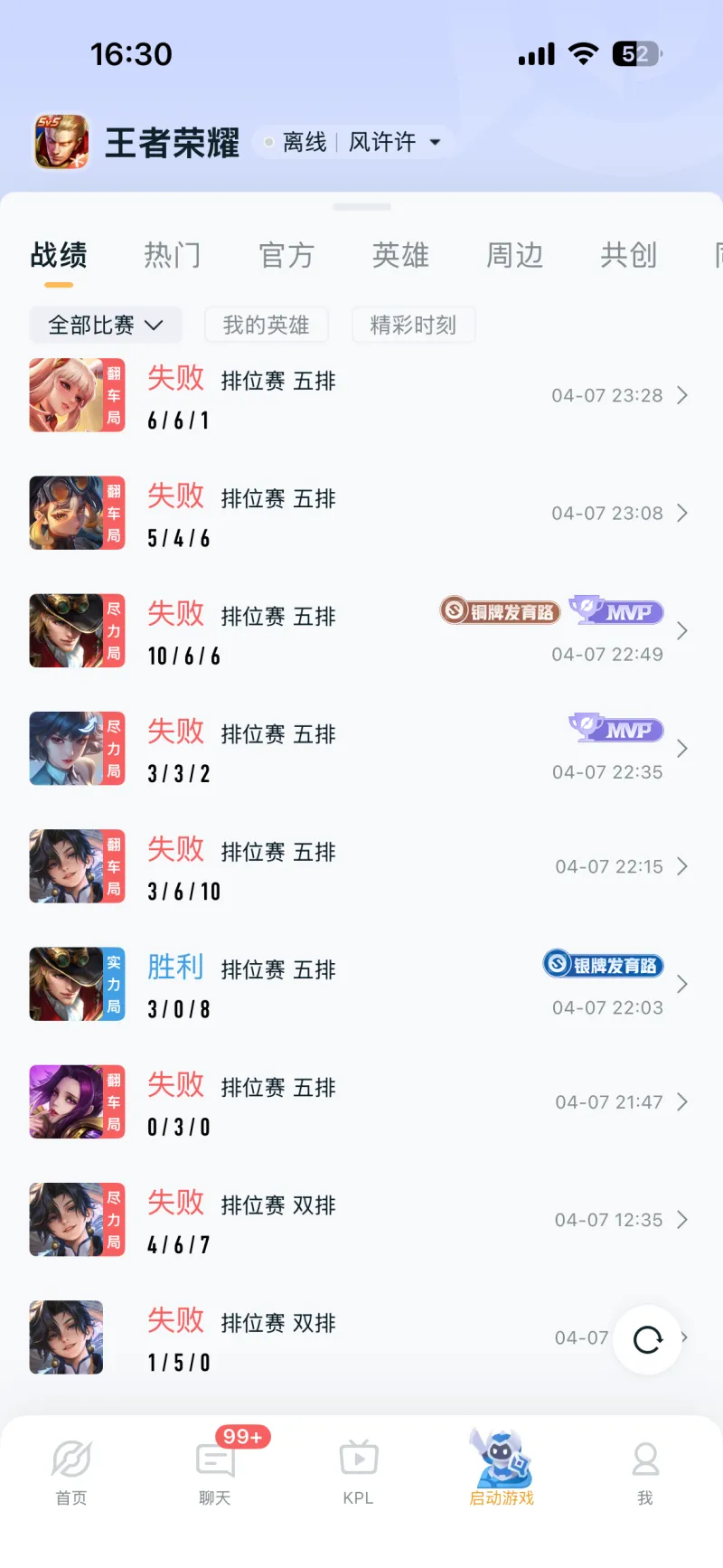The image size is (723, 1568).
Task: Tap the 银牌发育路 badge on victory match
Action: (x=602, y=965)
